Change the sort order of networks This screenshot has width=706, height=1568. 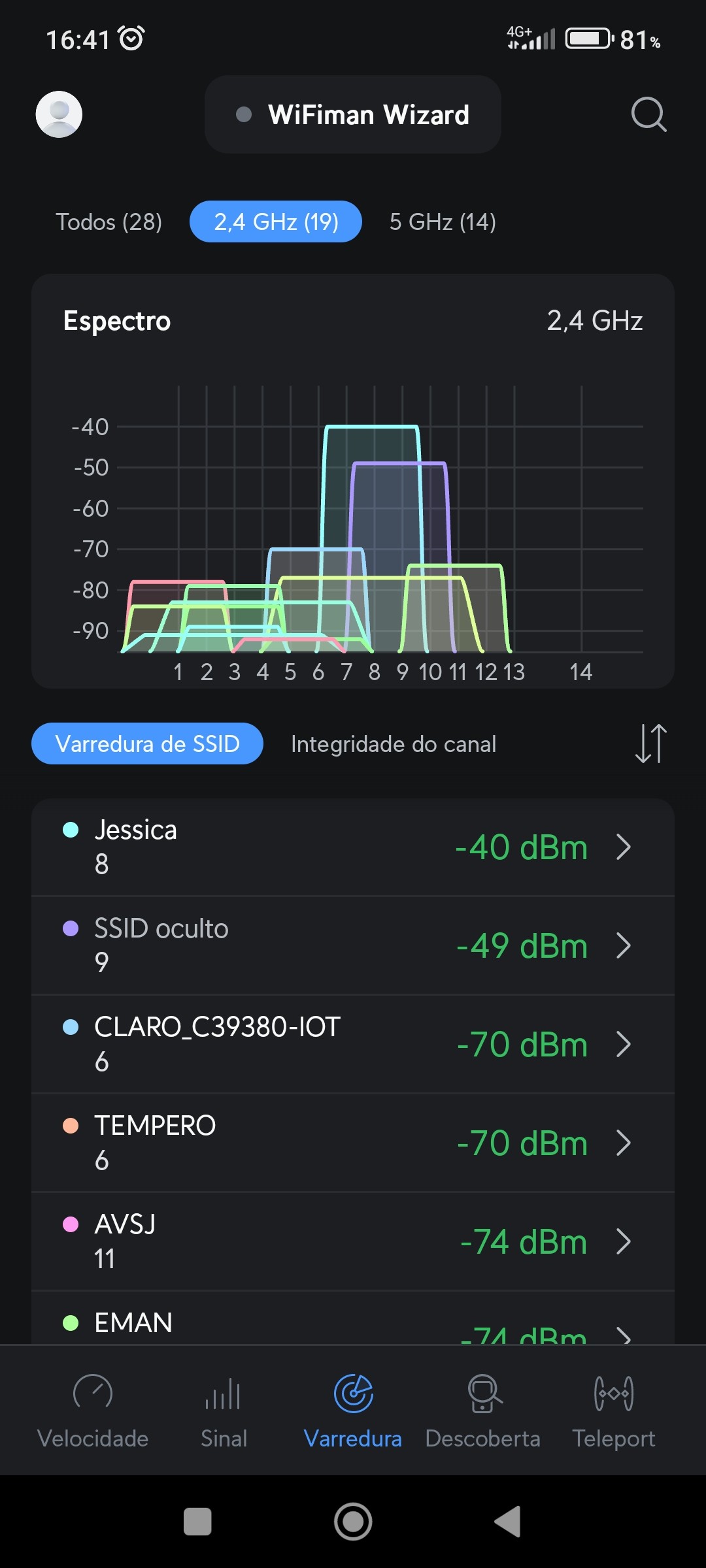click(650, 743)
